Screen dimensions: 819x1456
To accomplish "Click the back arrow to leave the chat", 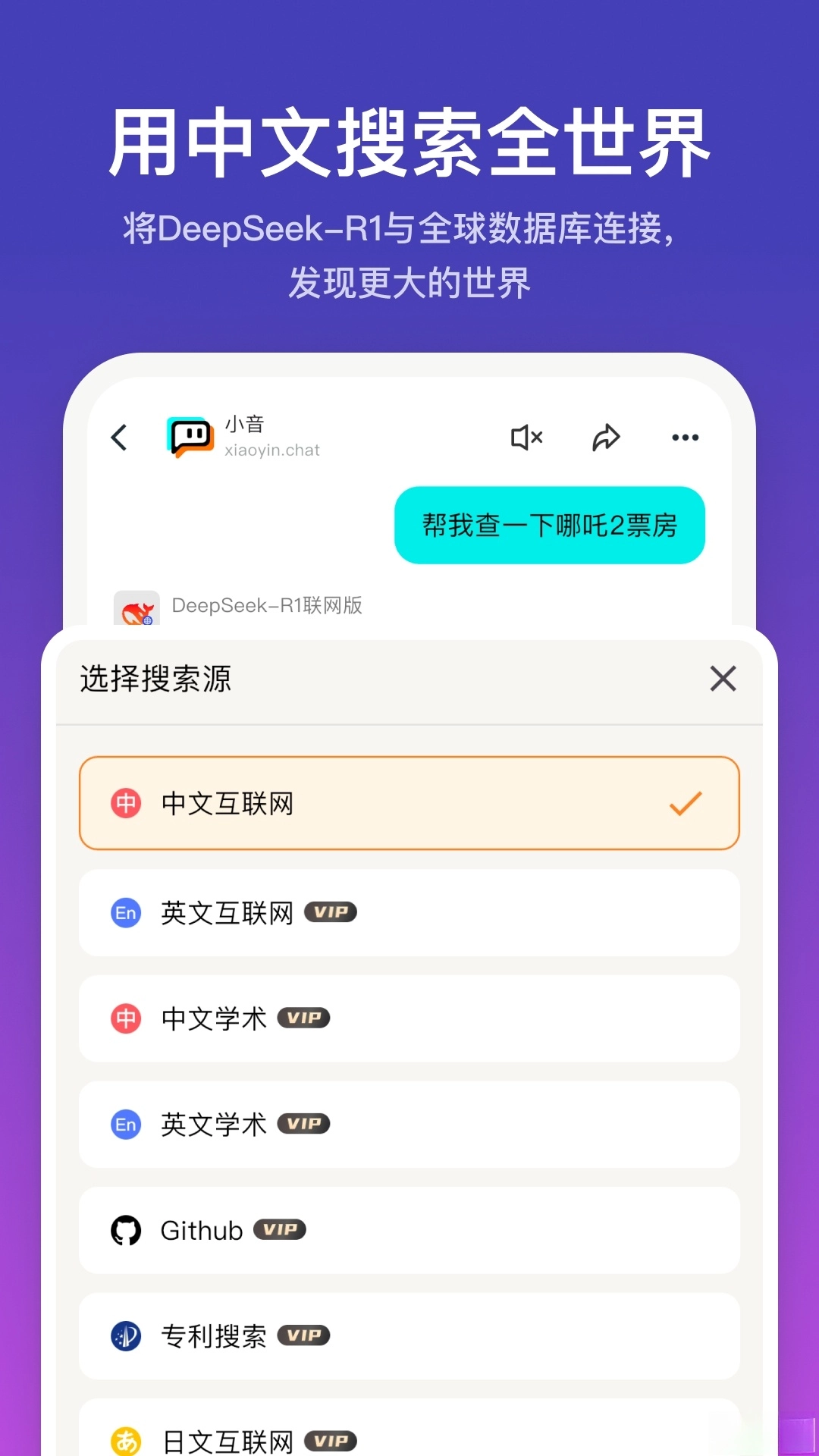I will coord(119,438).
